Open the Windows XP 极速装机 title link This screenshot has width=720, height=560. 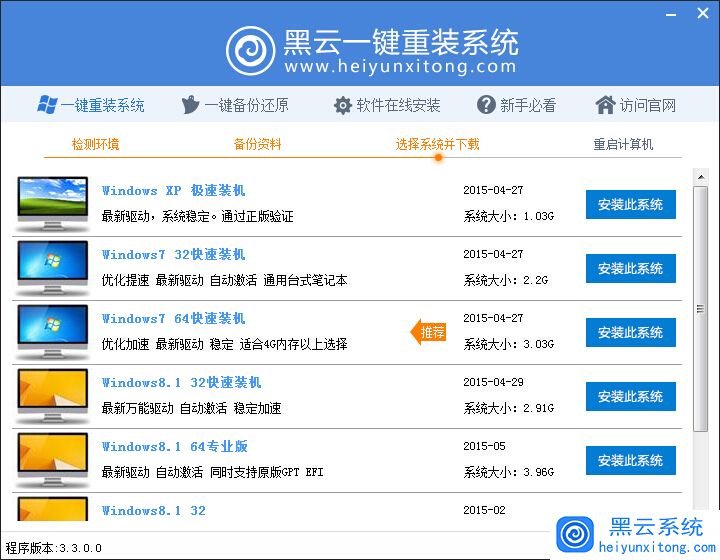coord(173,191)
